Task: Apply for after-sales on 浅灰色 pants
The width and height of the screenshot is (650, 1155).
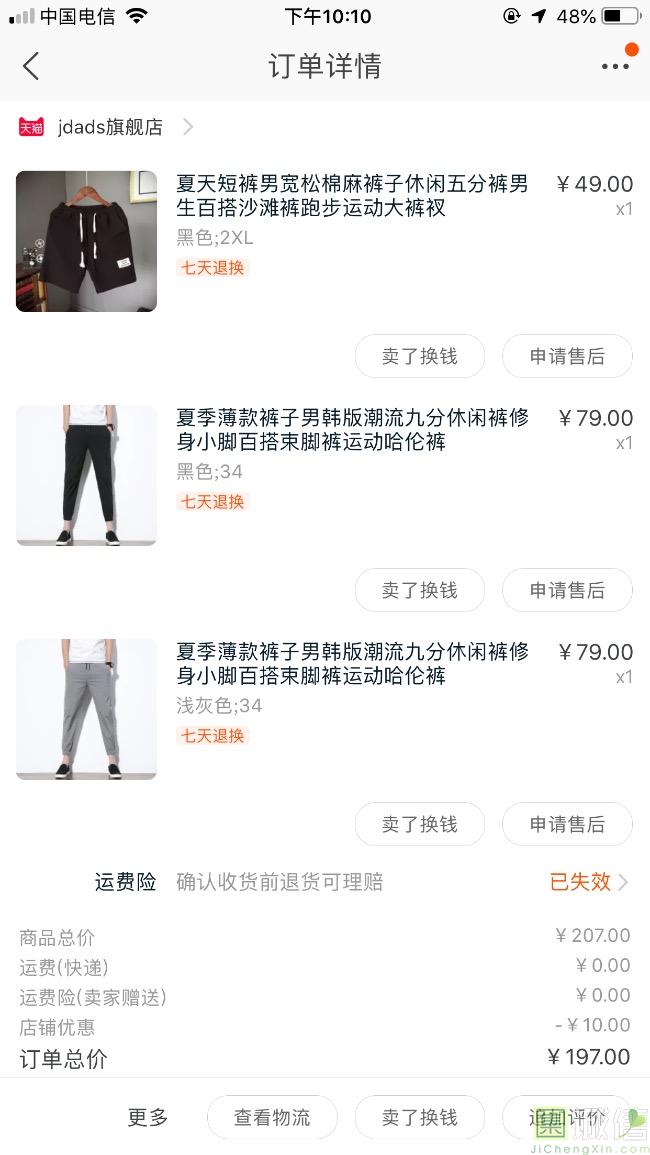Action: [x=567, y=824]
